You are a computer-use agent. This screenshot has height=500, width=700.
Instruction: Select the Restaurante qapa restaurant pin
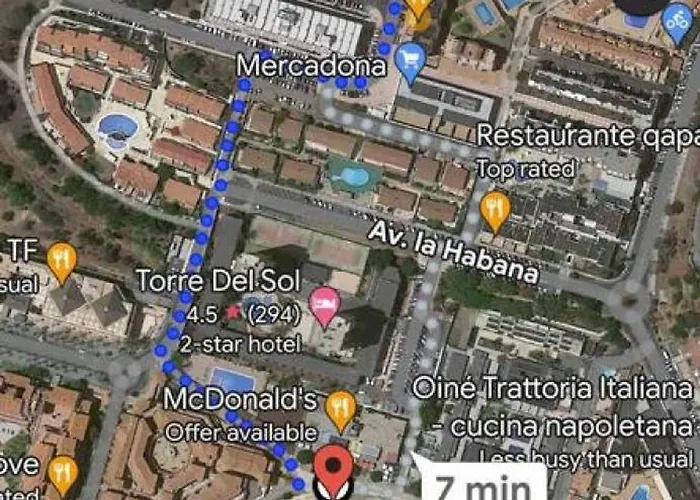point(495,210)
